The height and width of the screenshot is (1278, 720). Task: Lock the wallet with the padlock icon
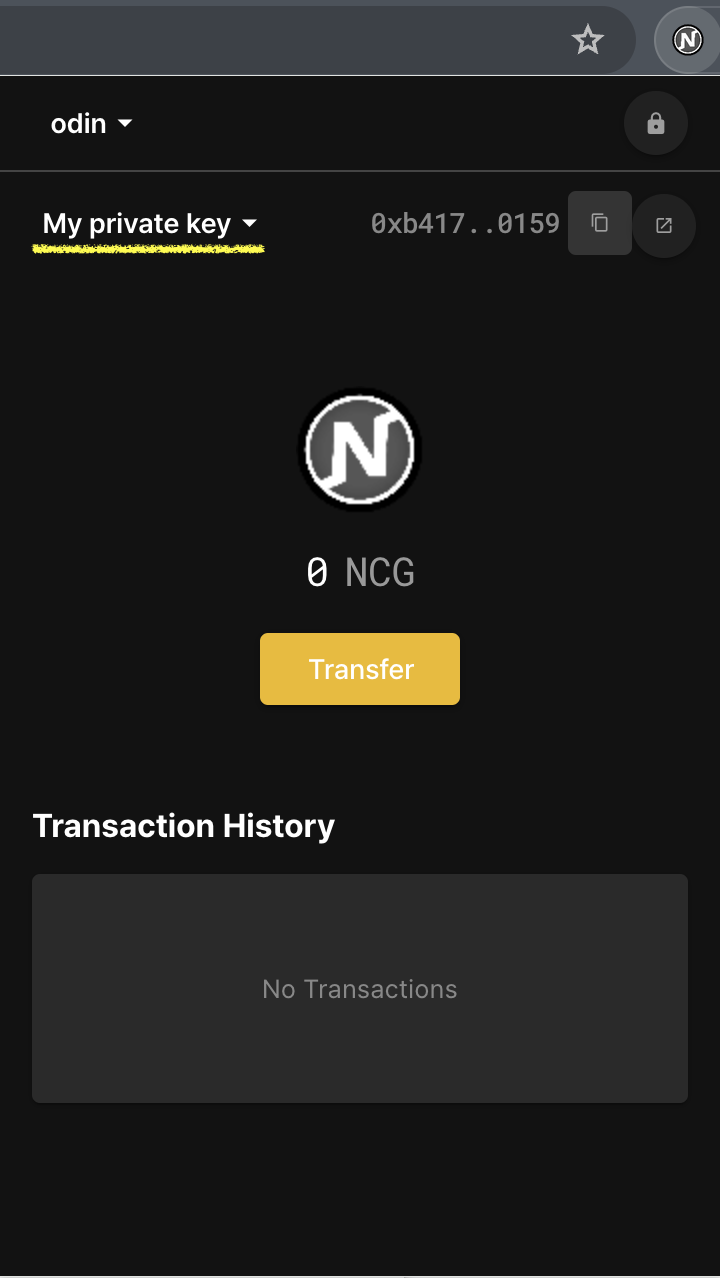(656, 124)
